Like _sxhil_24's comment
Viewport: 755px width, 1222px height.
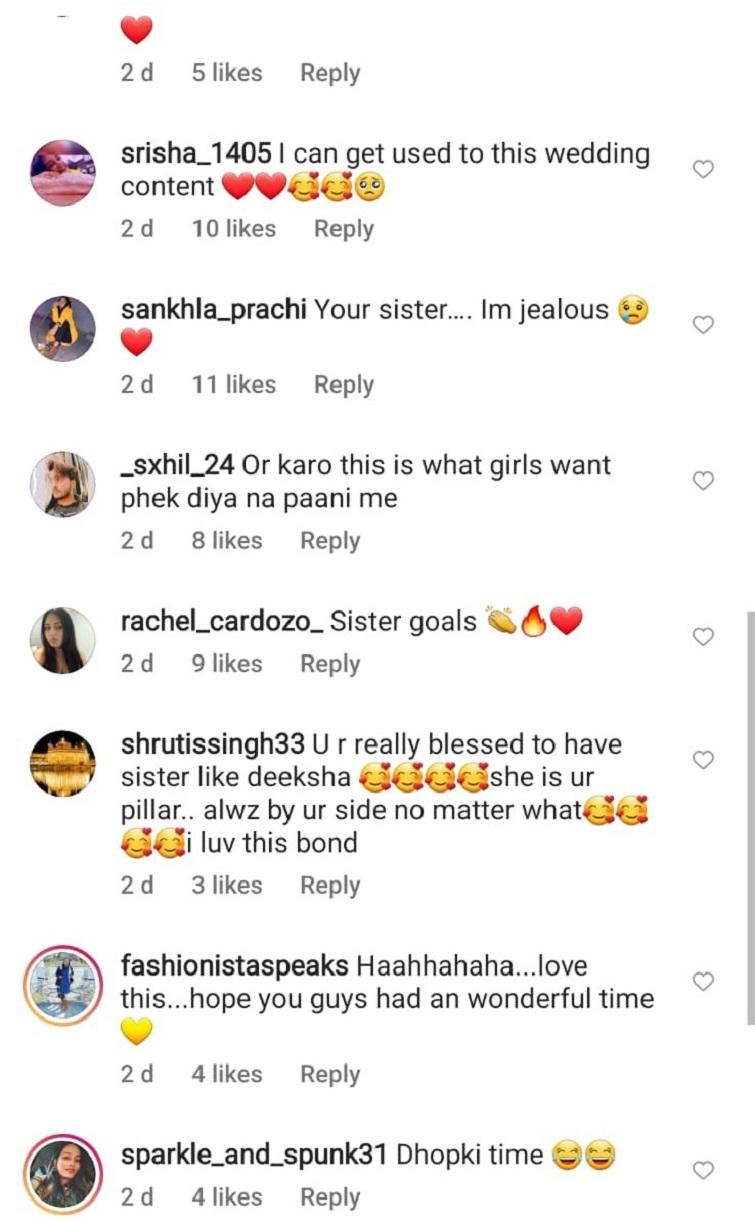point(703,481)
